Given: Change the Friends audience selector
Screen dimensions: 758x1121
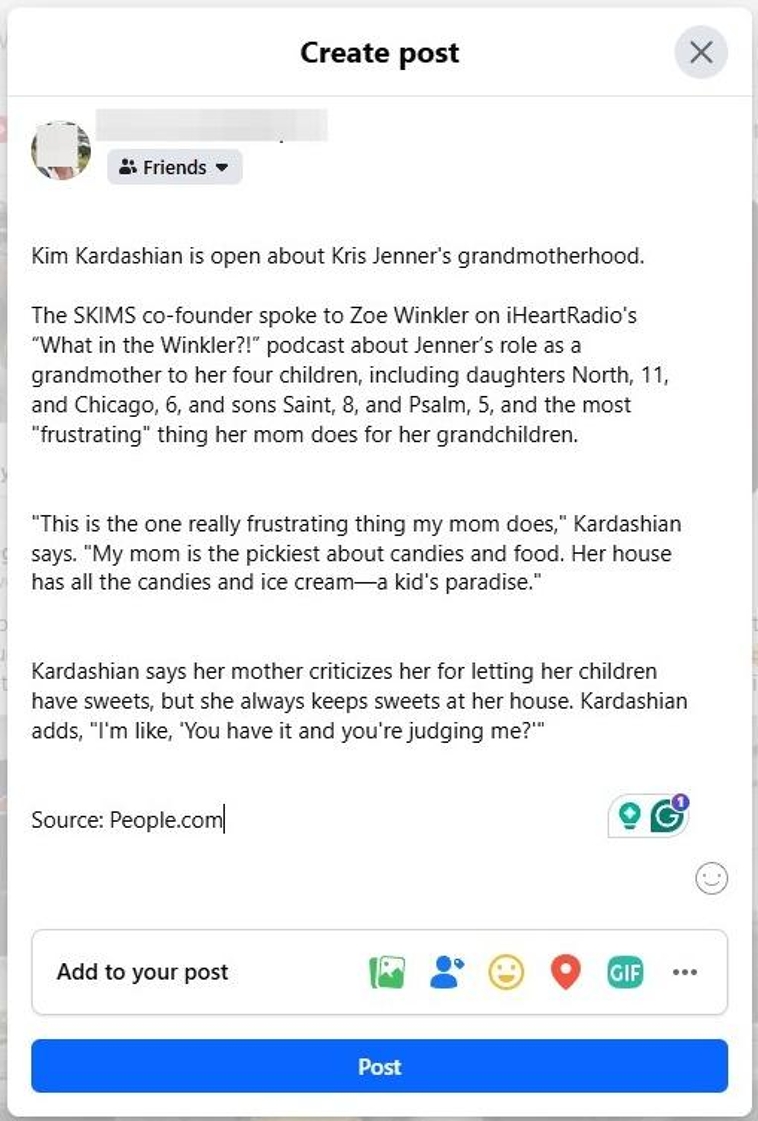Looking at the screenshot, I should (175, 167).
